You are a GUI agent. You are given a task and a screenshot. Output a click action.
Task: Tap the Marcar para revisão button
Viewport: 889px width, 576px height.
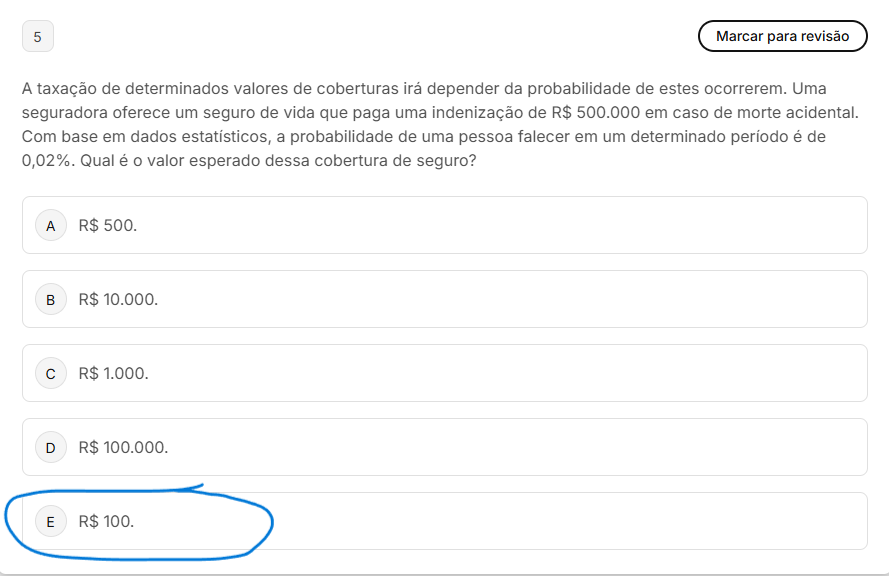[782, 36]
